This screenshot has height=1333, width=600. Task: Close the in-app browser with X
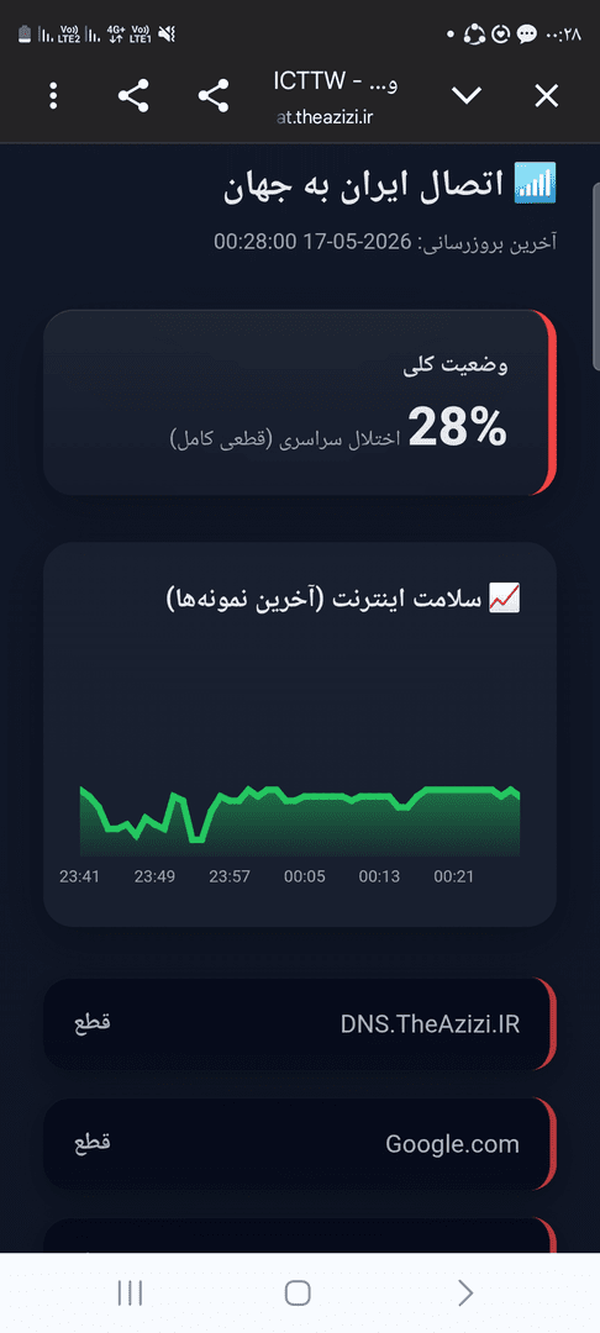pyautogui.click(x=546, y=96)
